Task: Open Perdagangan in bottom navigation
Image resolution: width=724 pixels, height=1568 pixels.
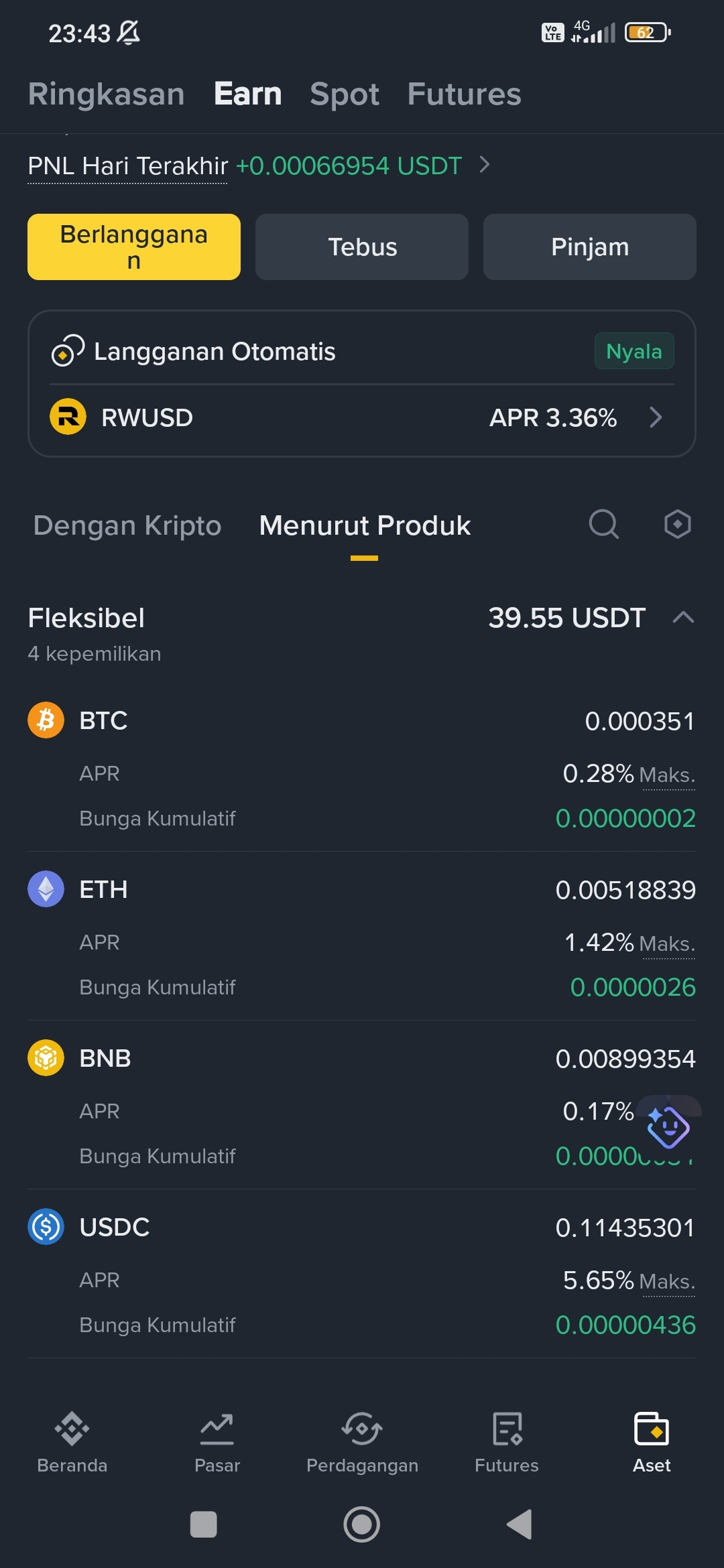Action: pos(362,1442)
